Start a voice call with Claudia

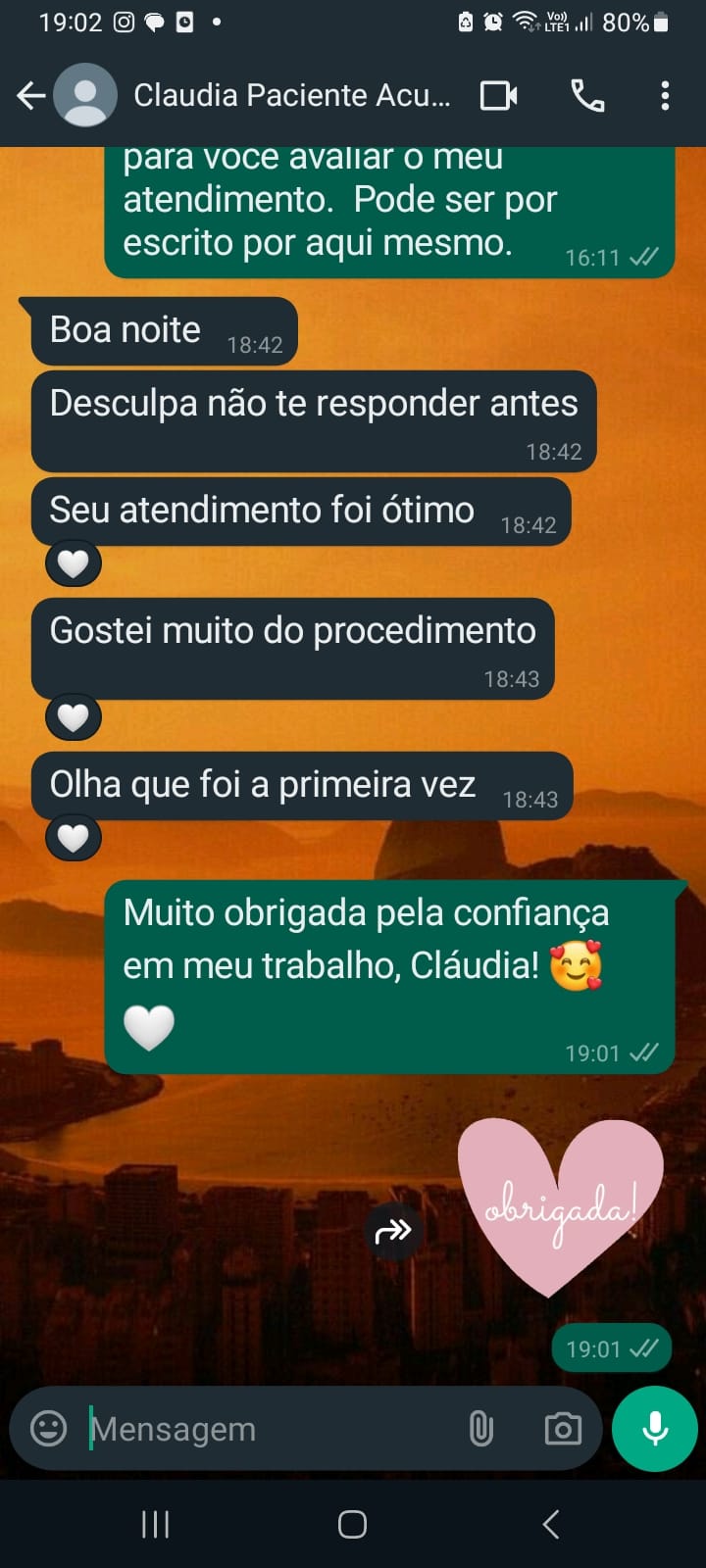[x=587, y=96]
